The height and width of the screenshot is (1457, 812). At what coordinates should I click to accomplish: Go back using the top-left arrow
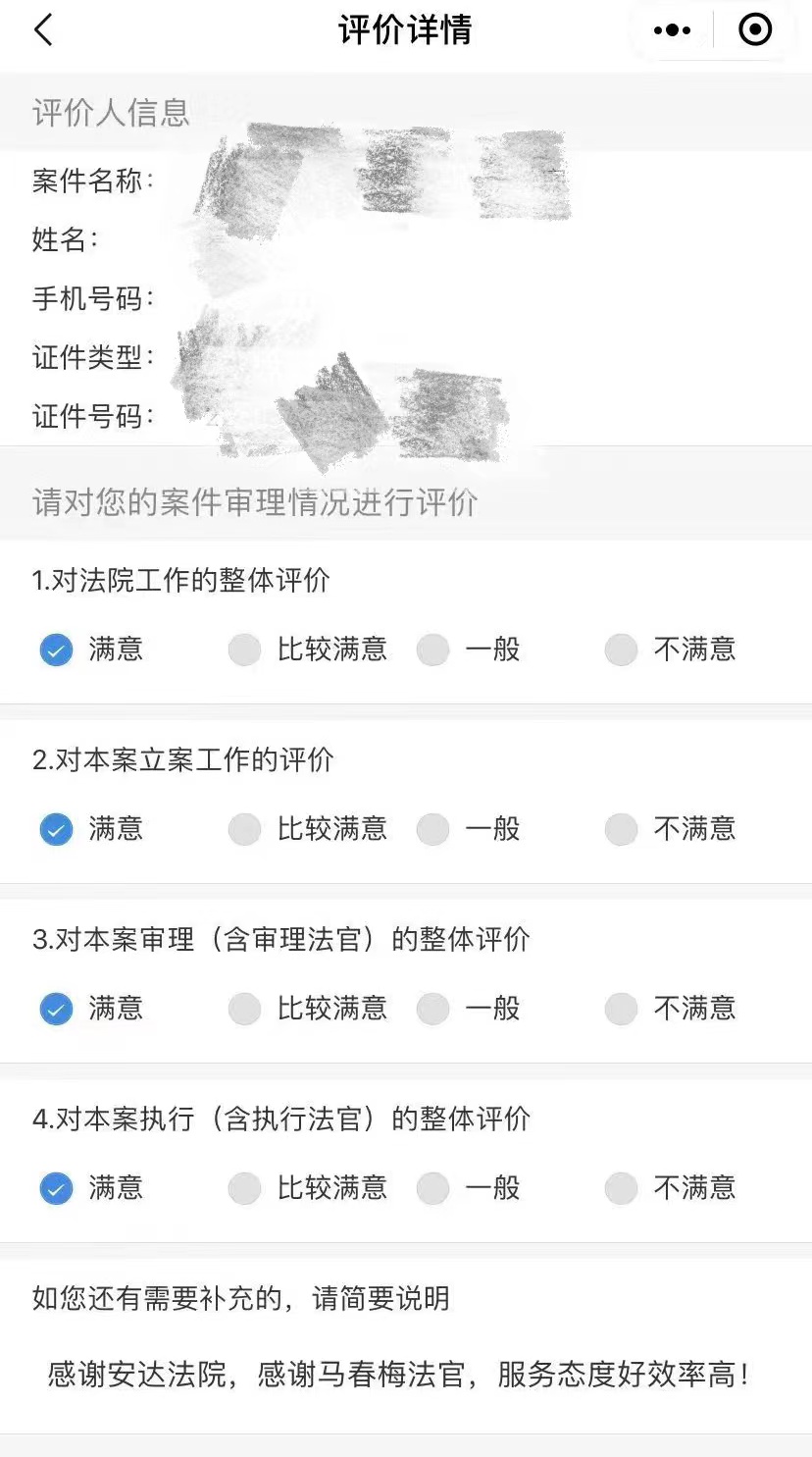43,30
